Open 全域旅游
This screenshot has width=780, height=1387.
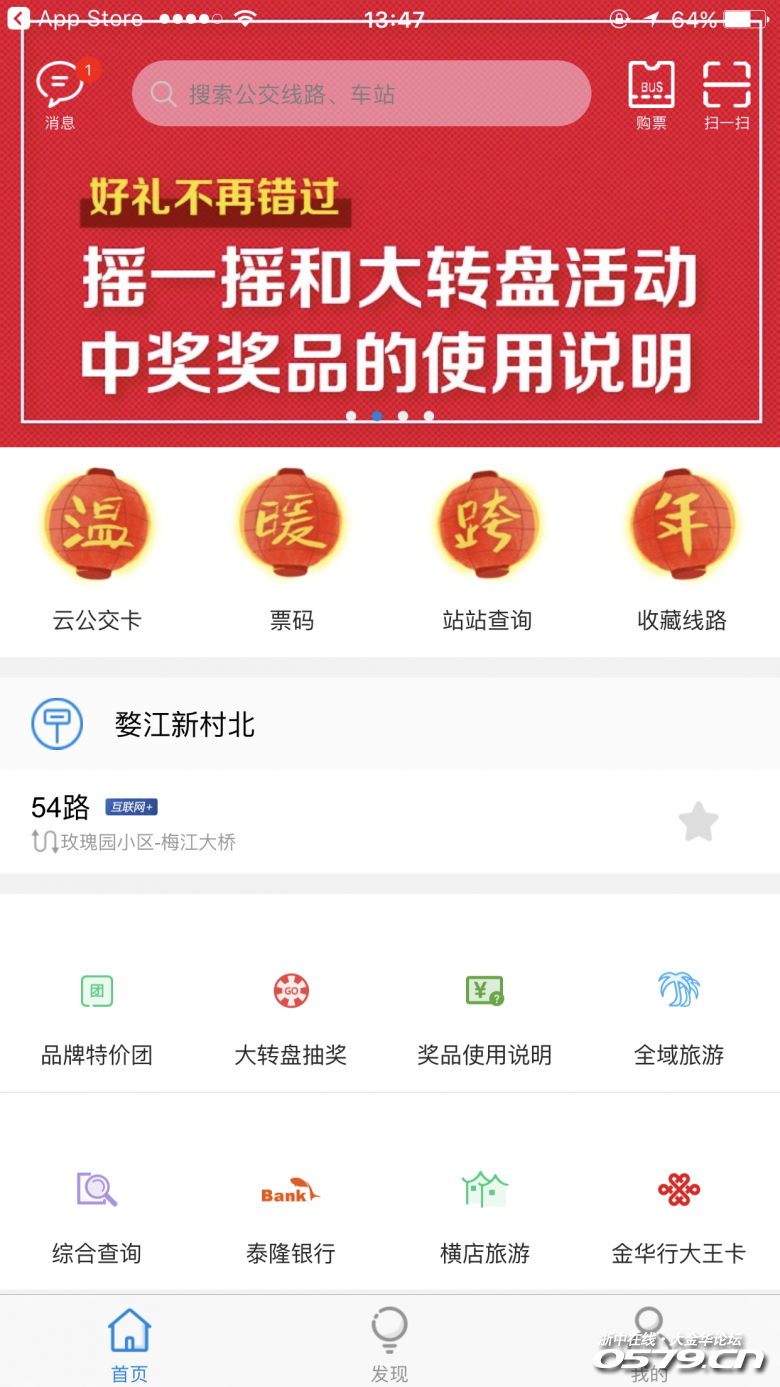tap(679, 1018)
